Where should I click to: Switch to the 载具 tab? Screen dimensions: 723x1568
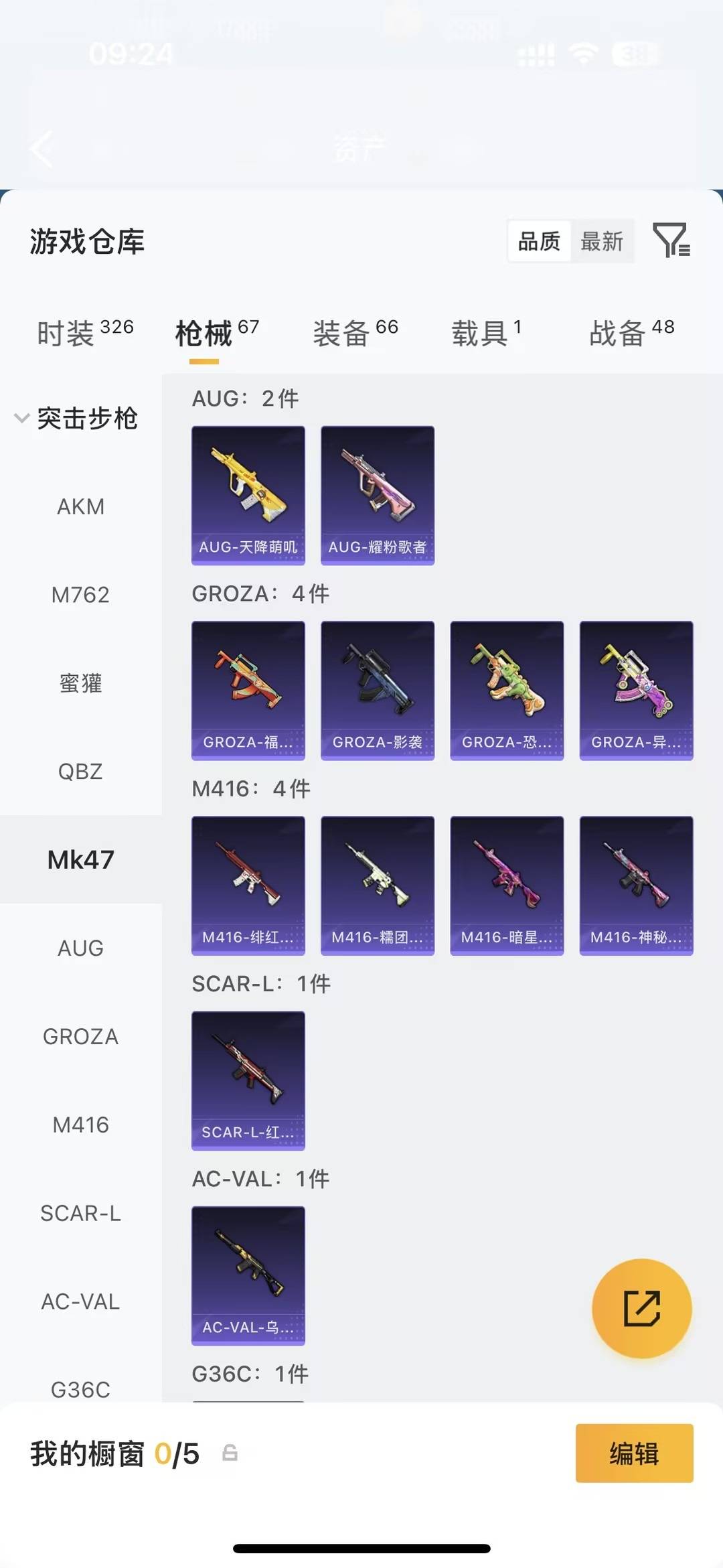[487, 332]
